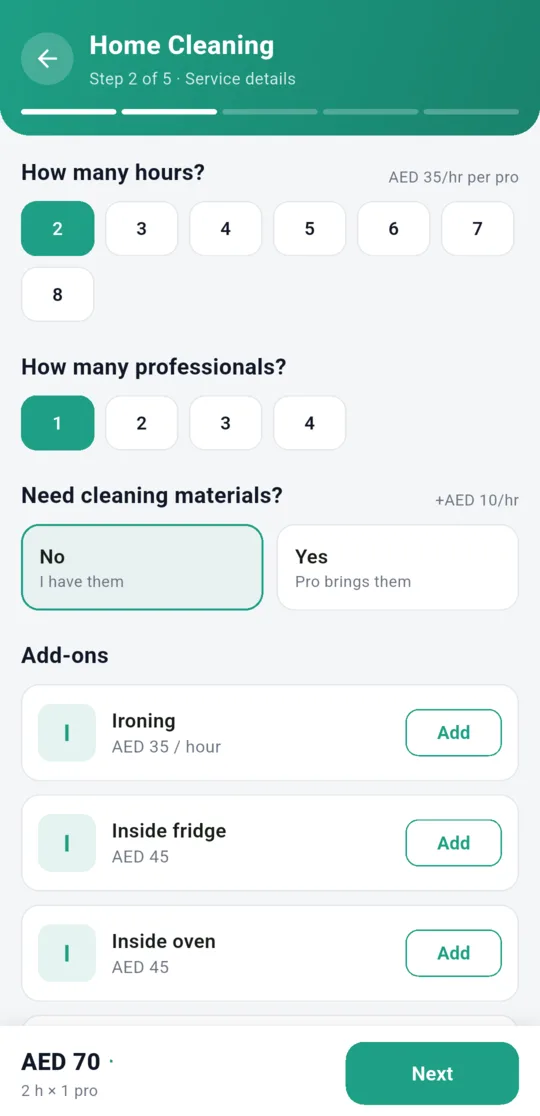Screen dimensions: 540x1116
Task: Tap No, I have cleaning materials
Action: (142, 567)
